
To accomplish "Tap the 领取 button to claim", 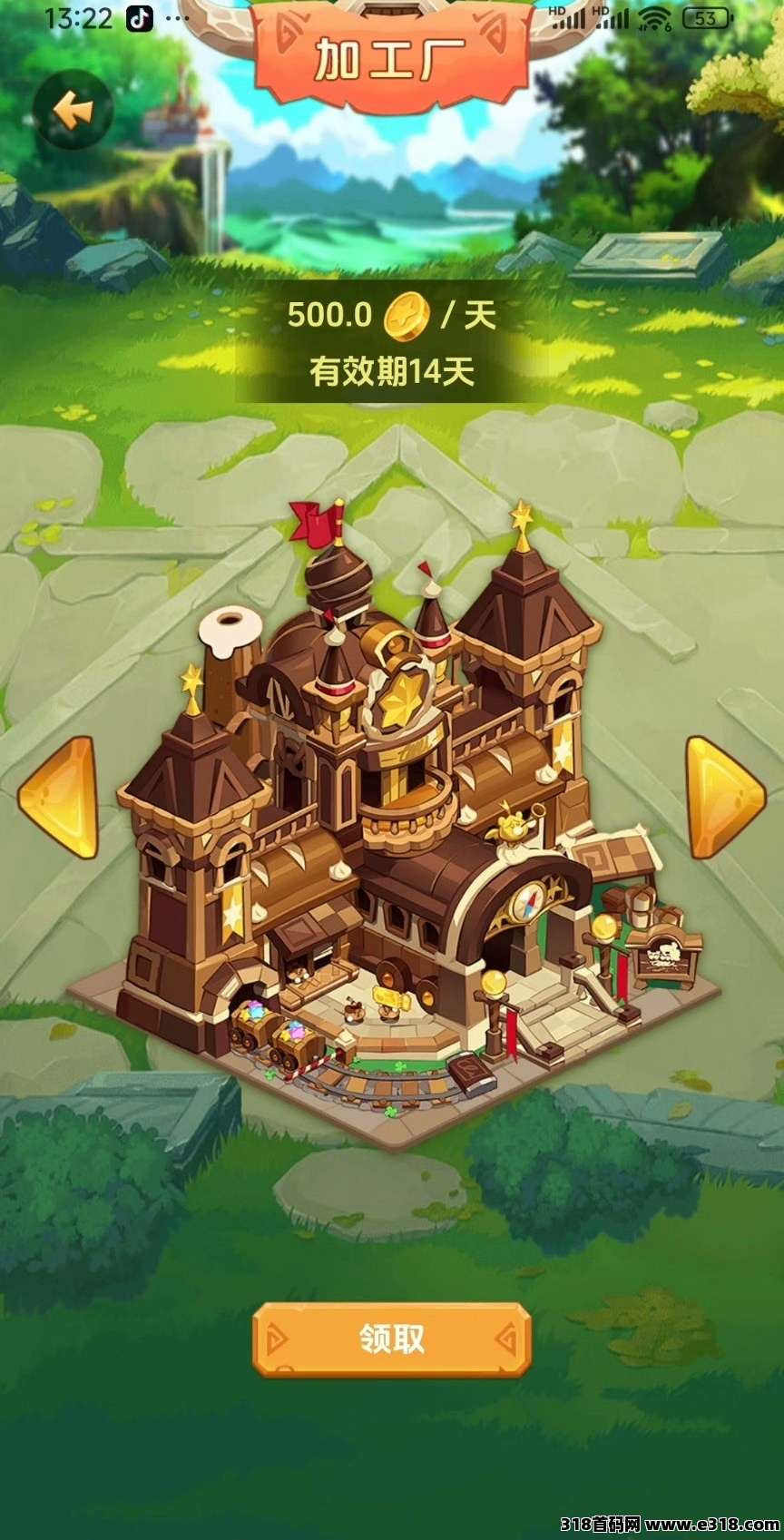I will pyautogui.click(x=391, y=1339).
